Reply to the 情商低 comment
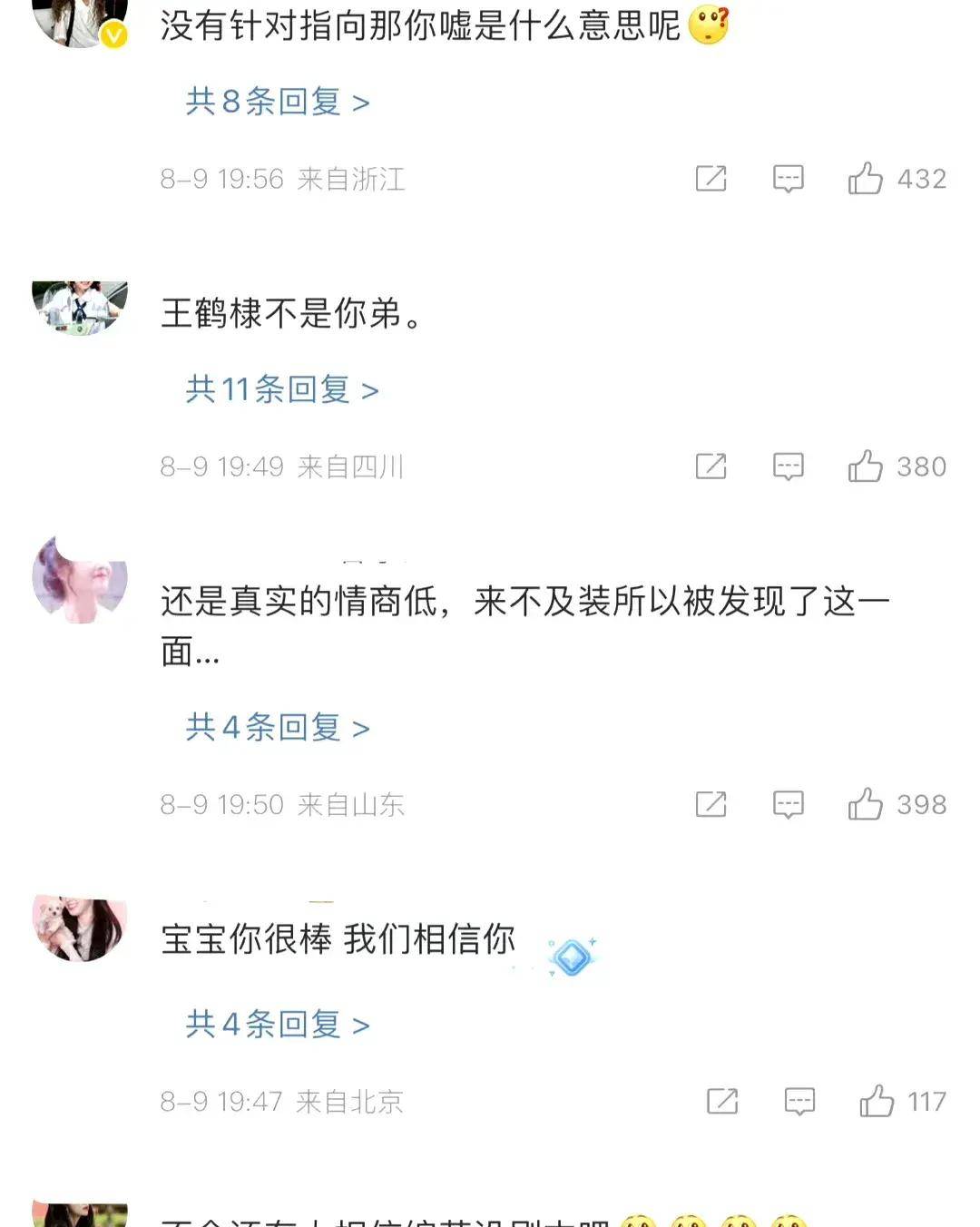This screenshot has width=980, height=1227. coord(788,804)
